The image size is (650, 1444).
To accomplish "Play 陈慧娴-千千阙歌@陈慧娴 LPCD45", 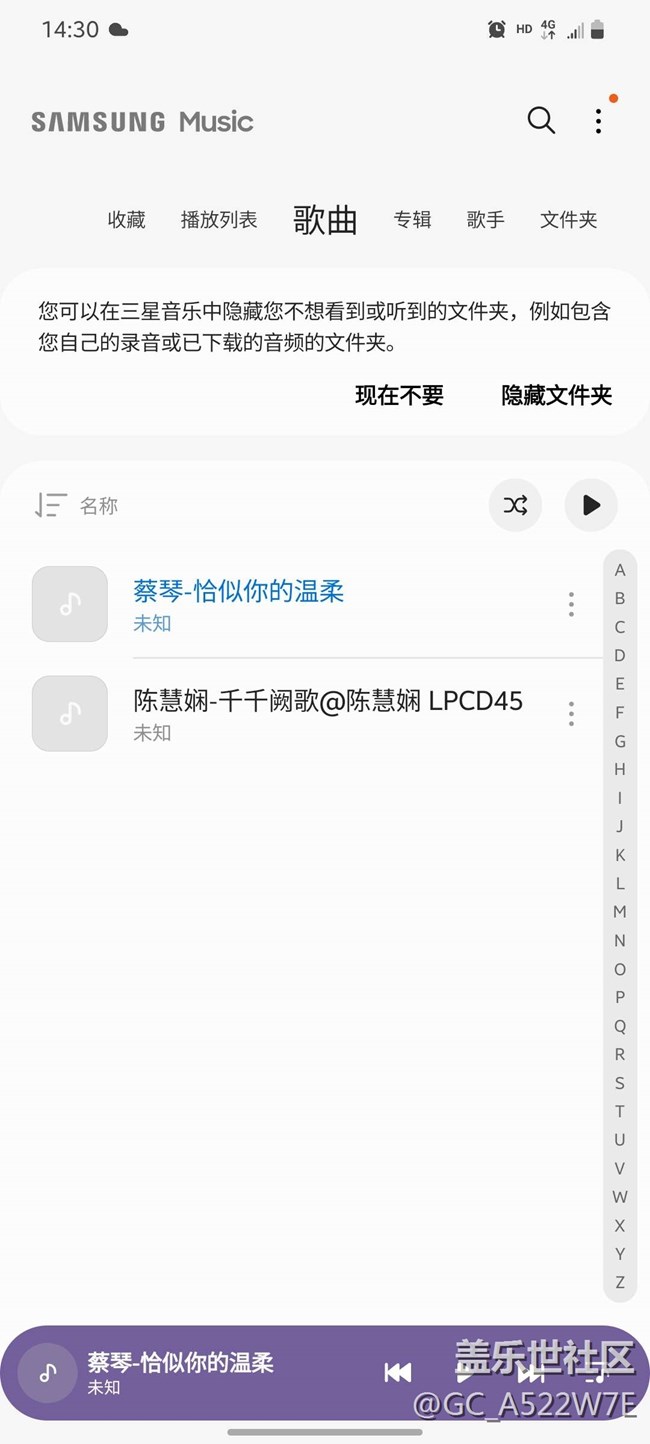I will (300, 713).
